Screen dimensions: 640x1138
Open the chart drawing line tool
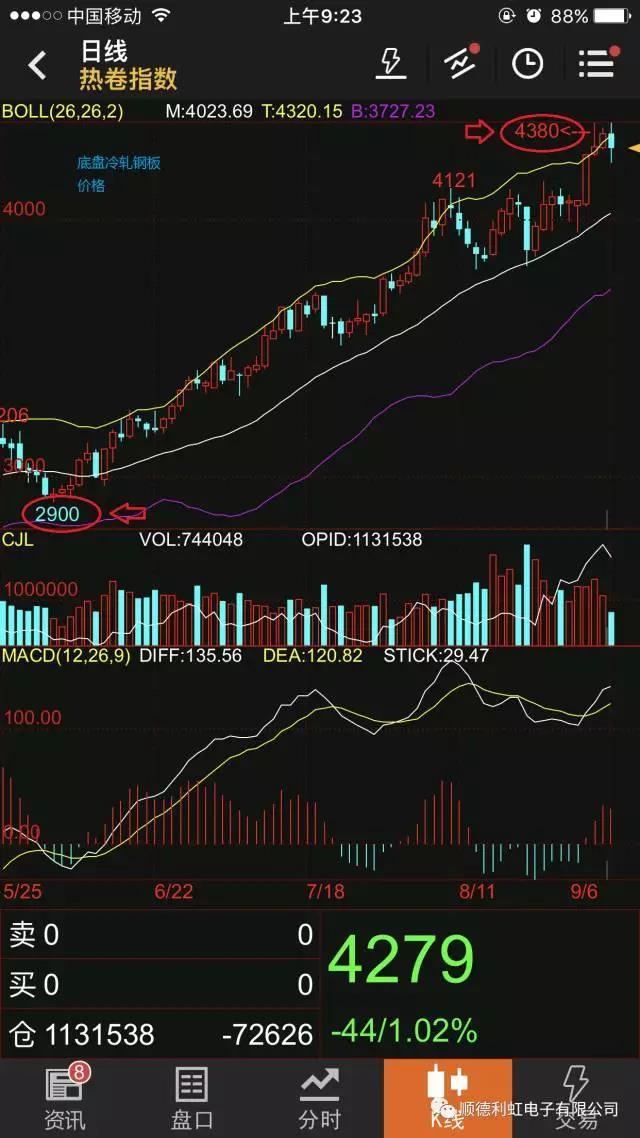pos(460,64)
